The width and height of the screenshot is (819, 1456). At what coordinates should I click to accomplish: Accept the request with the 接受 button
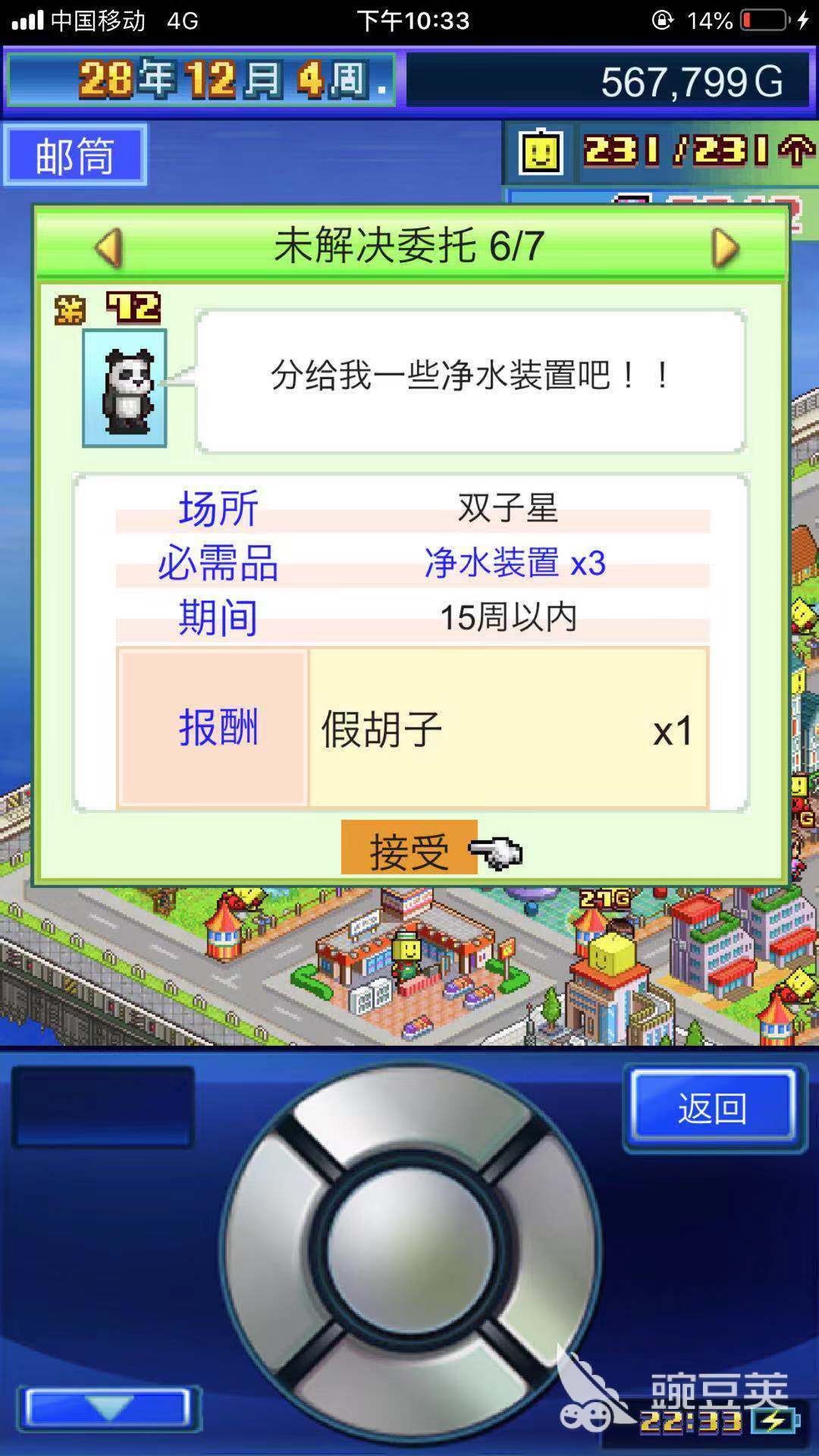(409, 848)
